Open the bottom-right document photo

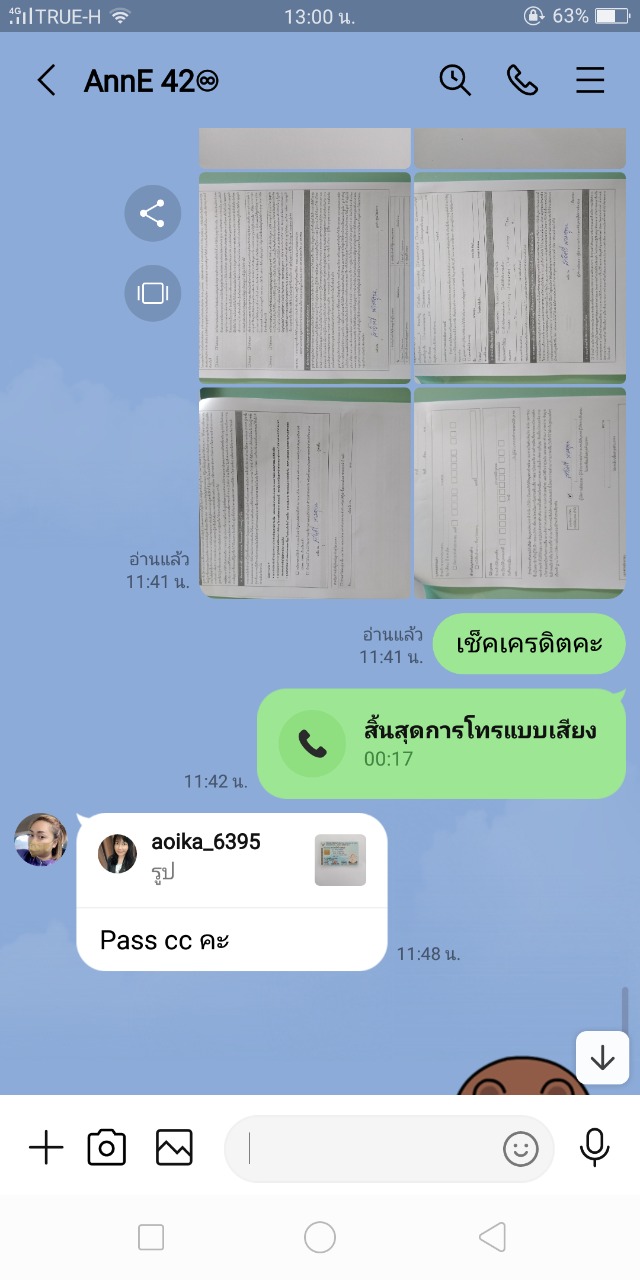(x=520, y=493)
